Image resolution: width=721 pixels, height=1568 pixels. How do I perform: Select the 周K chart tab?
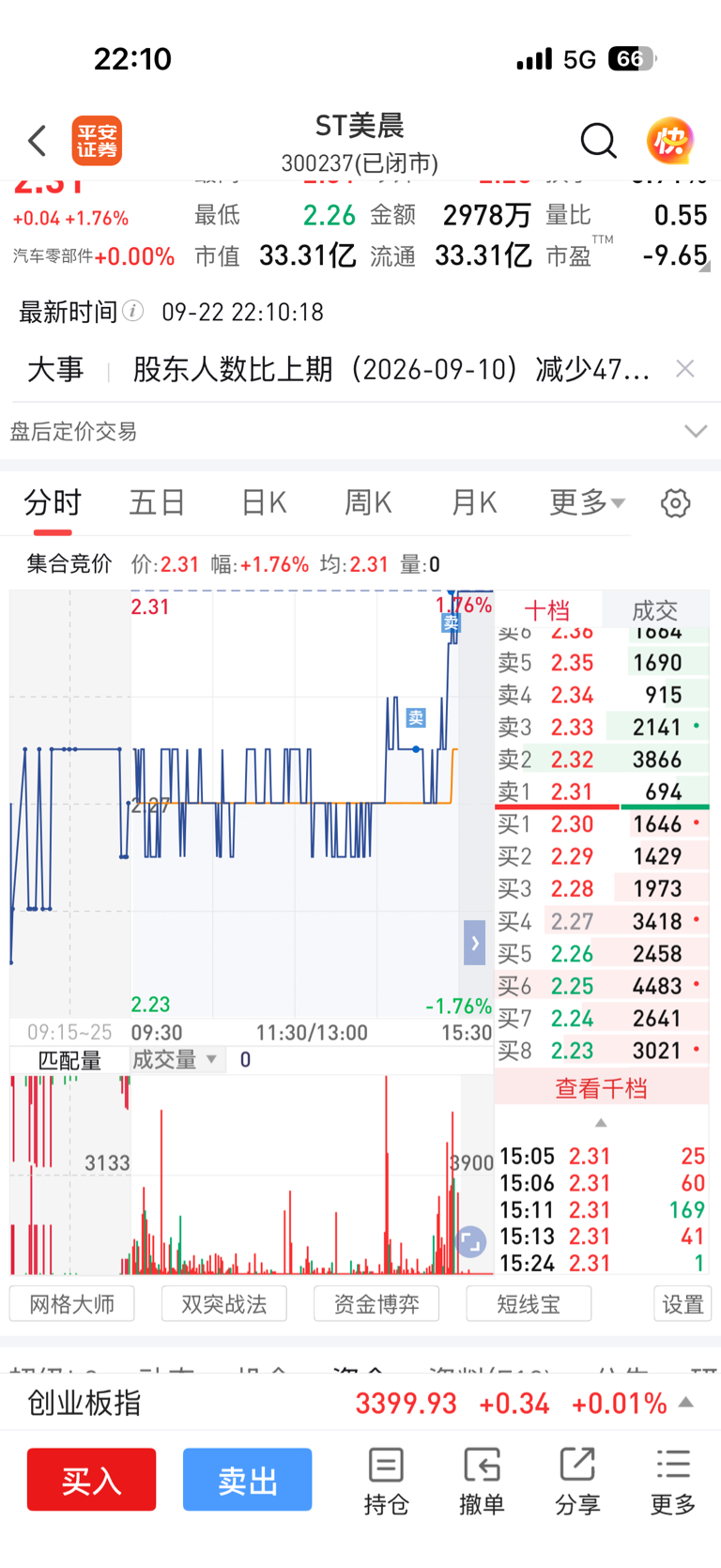click(x=368, y=502)
